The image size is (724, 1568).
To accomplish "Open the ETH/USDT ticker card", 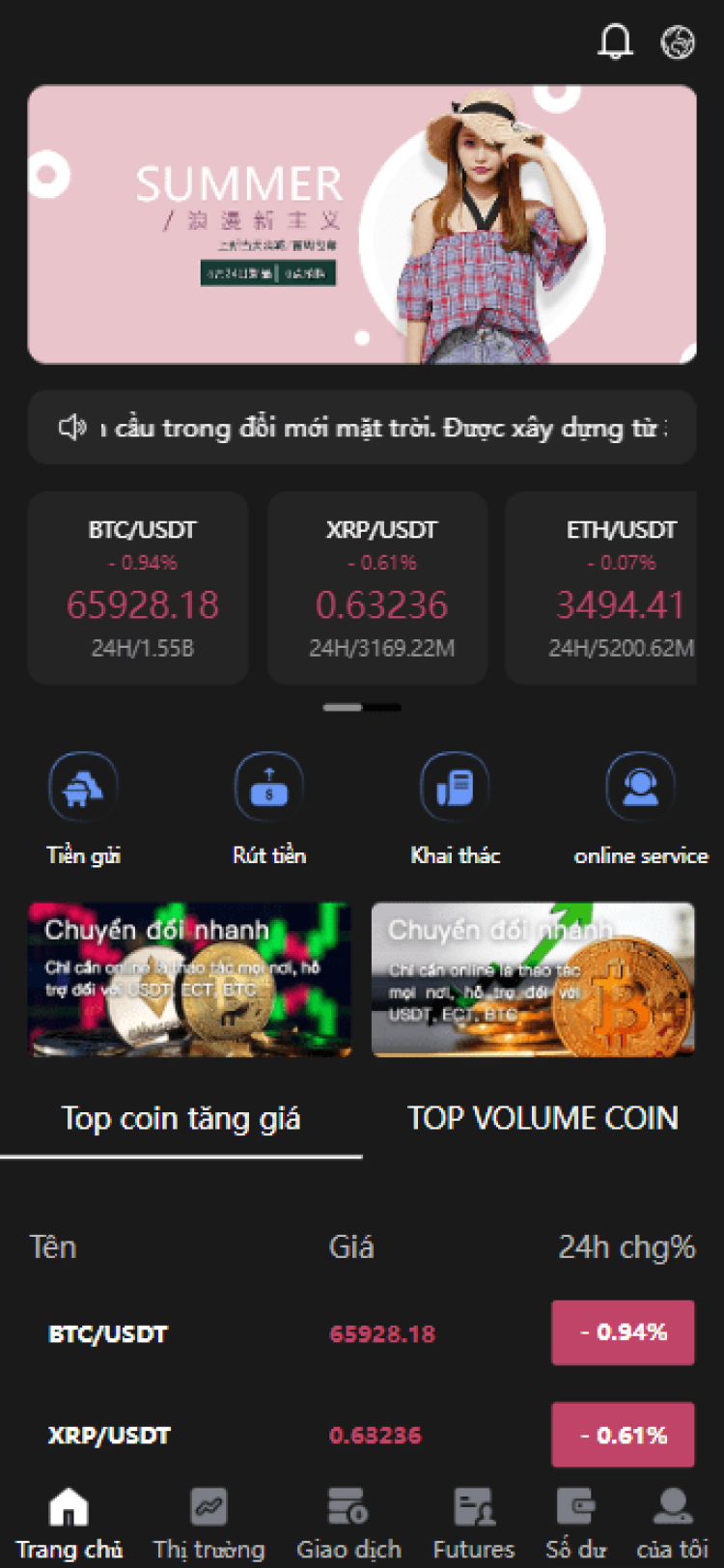I will pos(608,588).
